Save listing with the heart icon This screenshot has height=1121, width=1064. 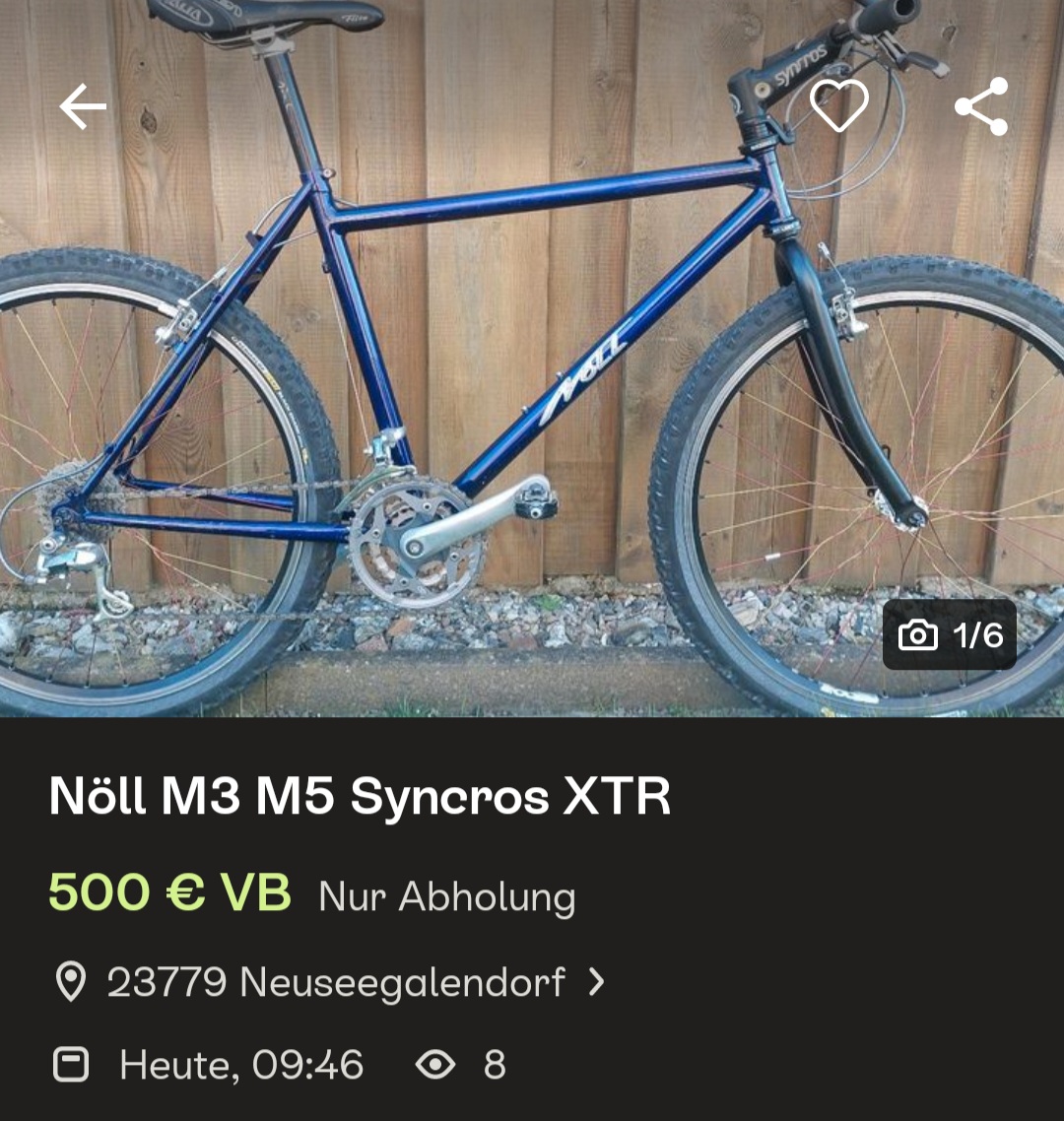838,105
